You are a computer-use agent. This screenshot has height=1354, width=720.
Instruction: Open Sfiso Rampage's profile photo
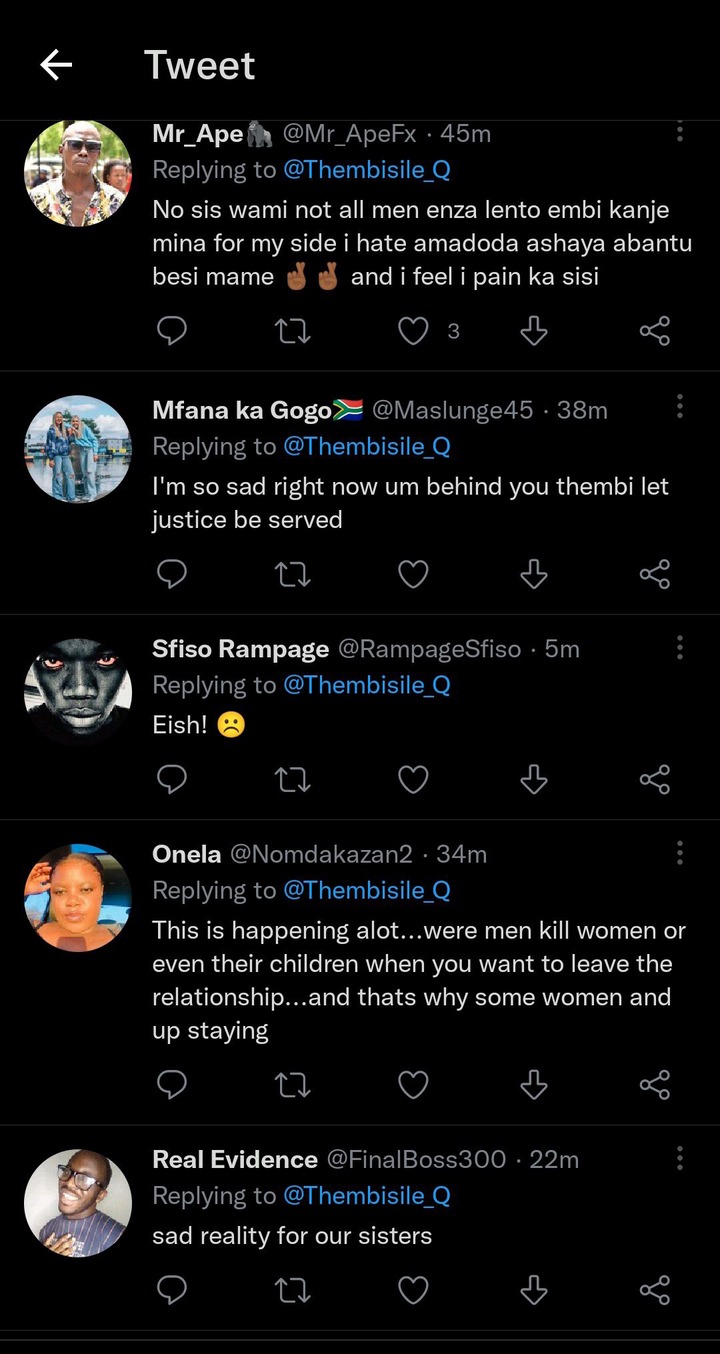[78, 692]
